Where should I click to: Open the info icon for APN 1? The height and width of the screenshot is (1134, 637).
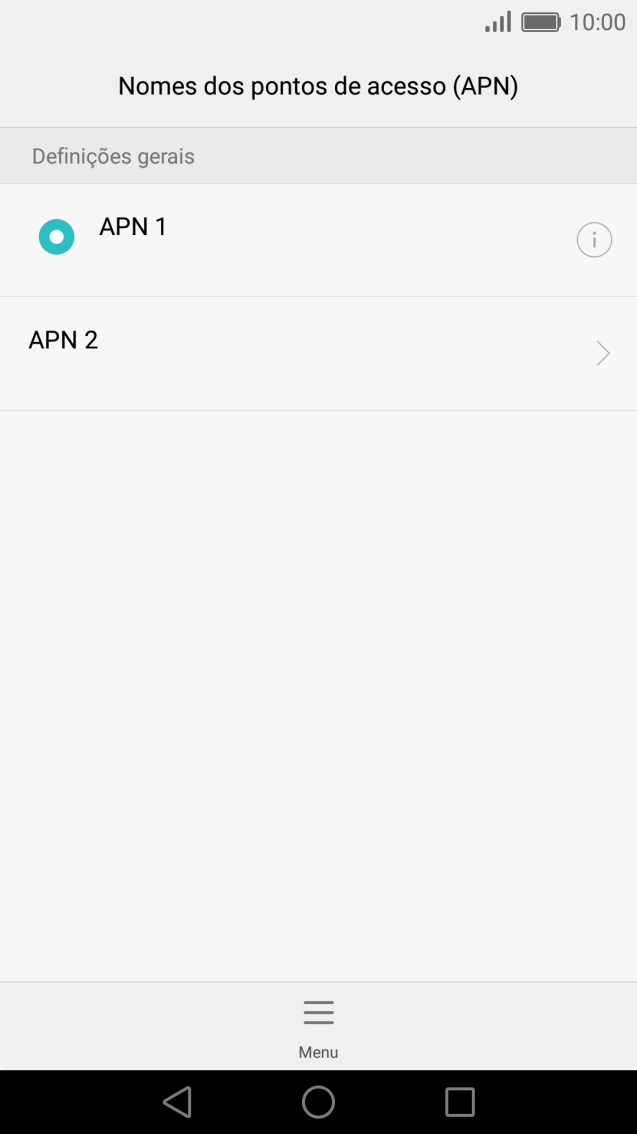pos(594,239)
